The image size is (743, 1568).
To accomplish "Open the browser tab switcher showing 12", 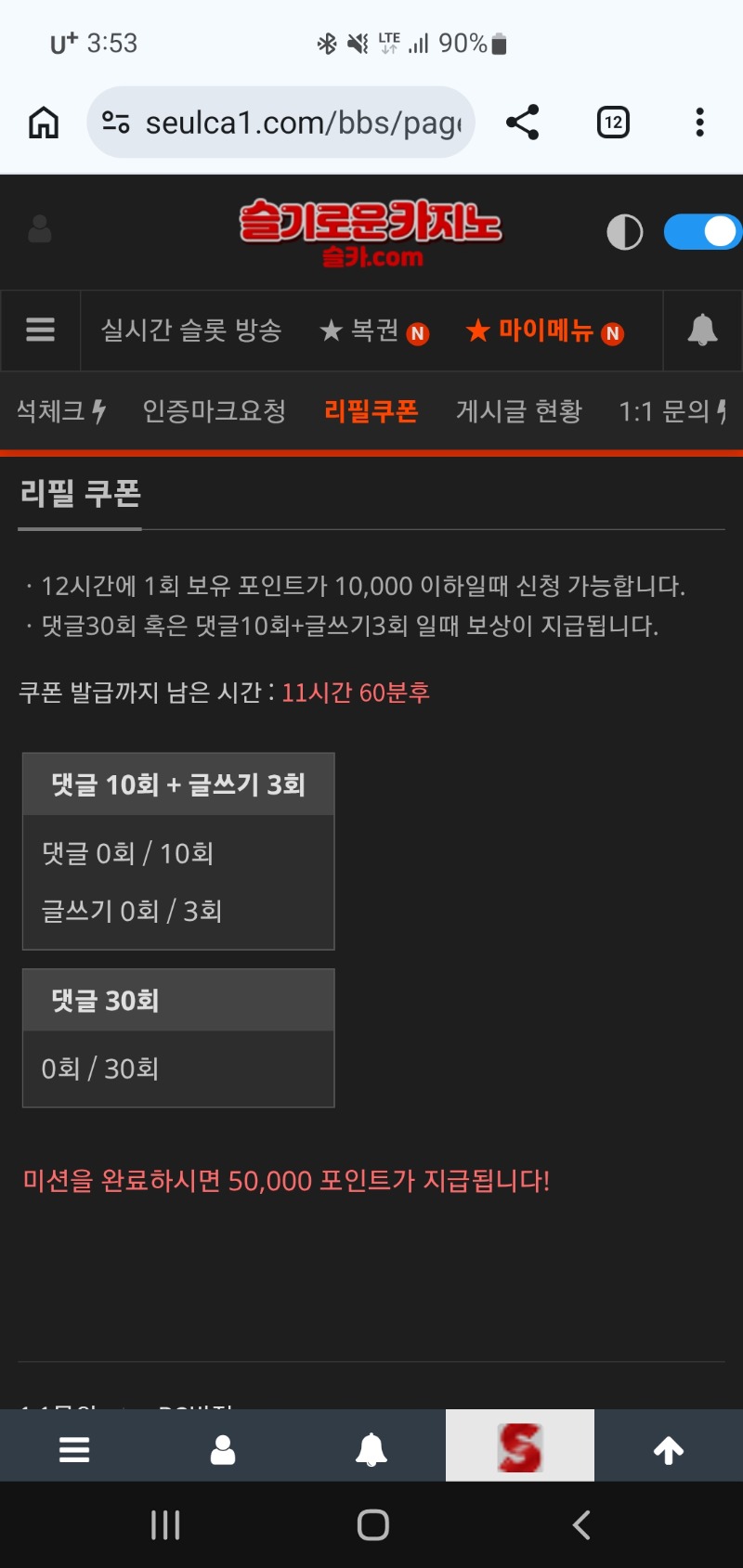I will coord(613,123).
